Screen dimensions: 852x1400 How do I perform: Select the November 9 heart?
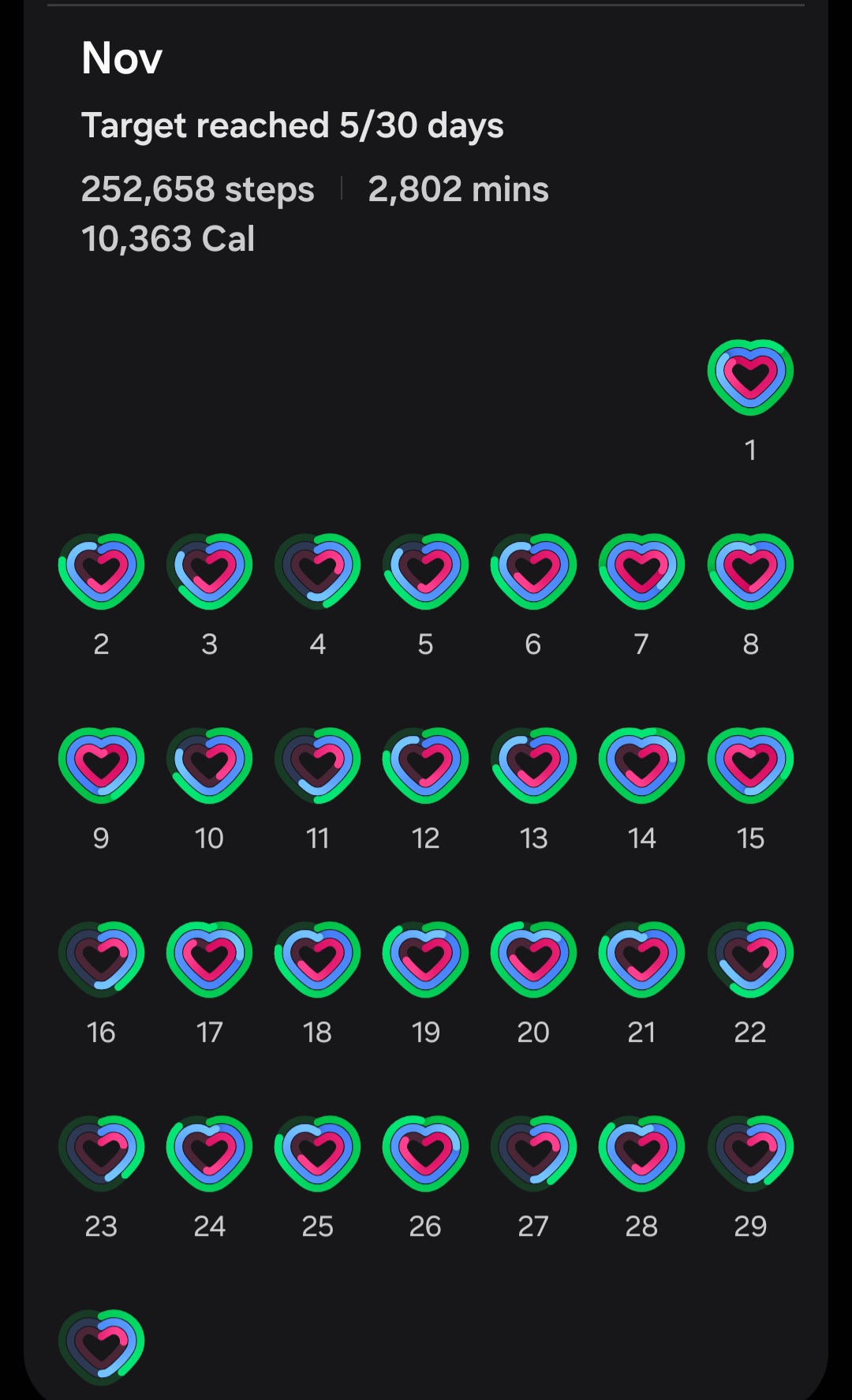[101, 765]
